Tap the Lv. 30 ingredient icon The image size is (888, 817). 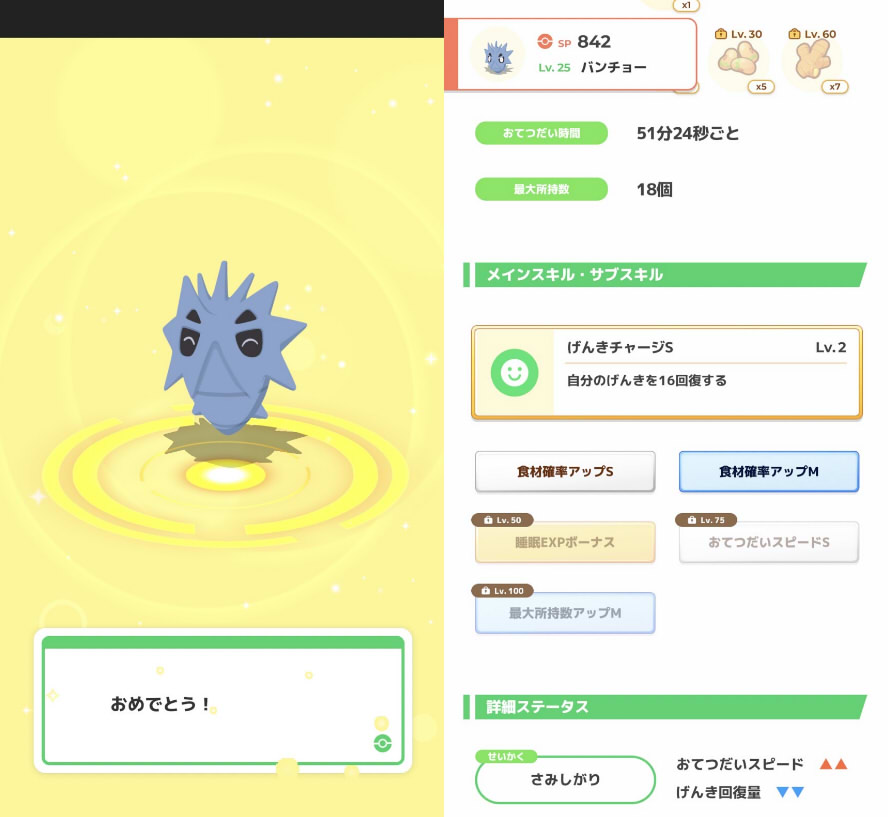(739, 62)
